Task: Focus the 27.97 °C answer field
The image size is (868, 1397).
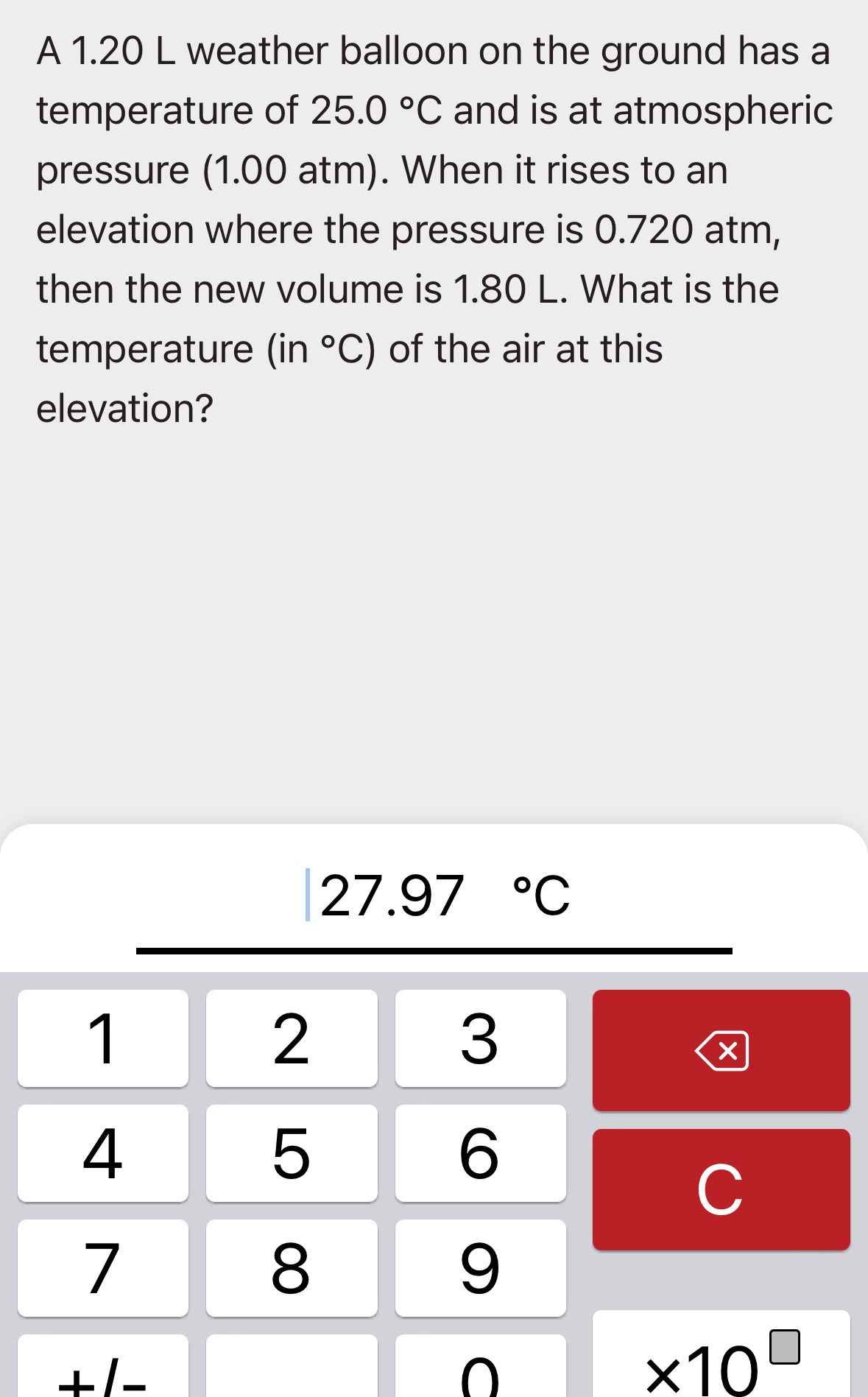Action: tap(434, 896)
